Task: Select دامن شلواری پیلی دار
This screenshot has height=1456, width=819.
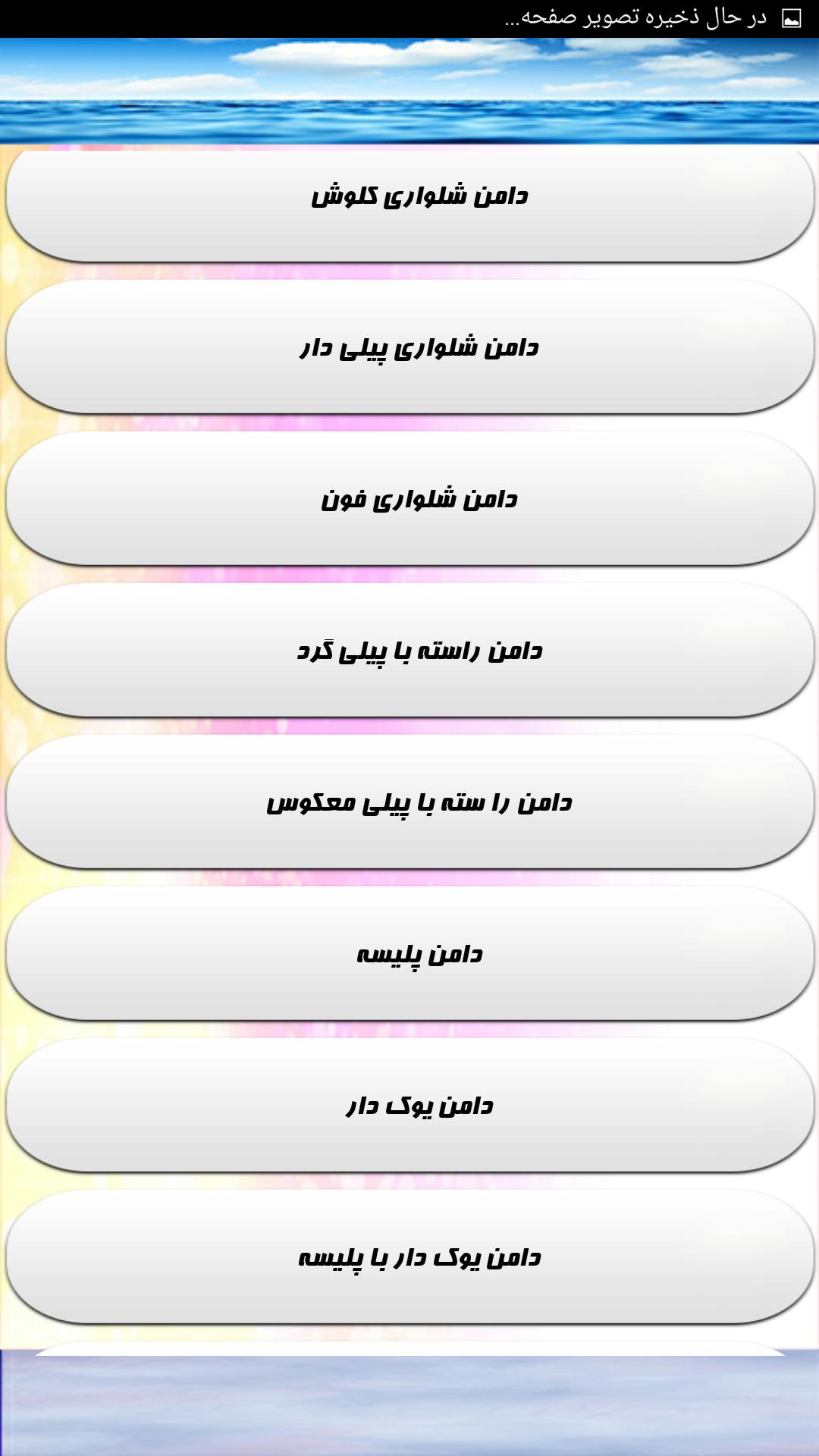Action: (409, 347)
